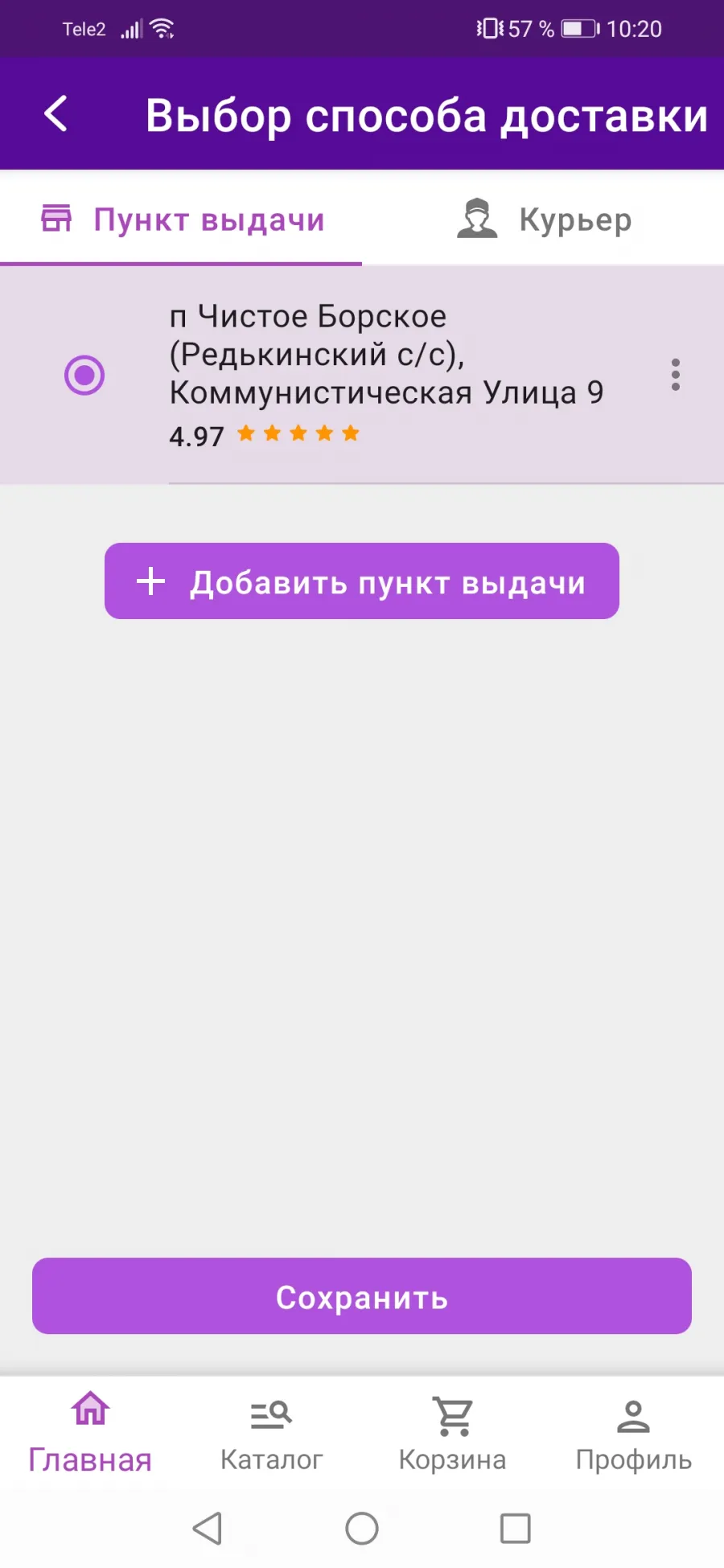Switch to the Курьер tab
Image resolution: width=724 pixels, height=1568 pixels.
[543, 219]
